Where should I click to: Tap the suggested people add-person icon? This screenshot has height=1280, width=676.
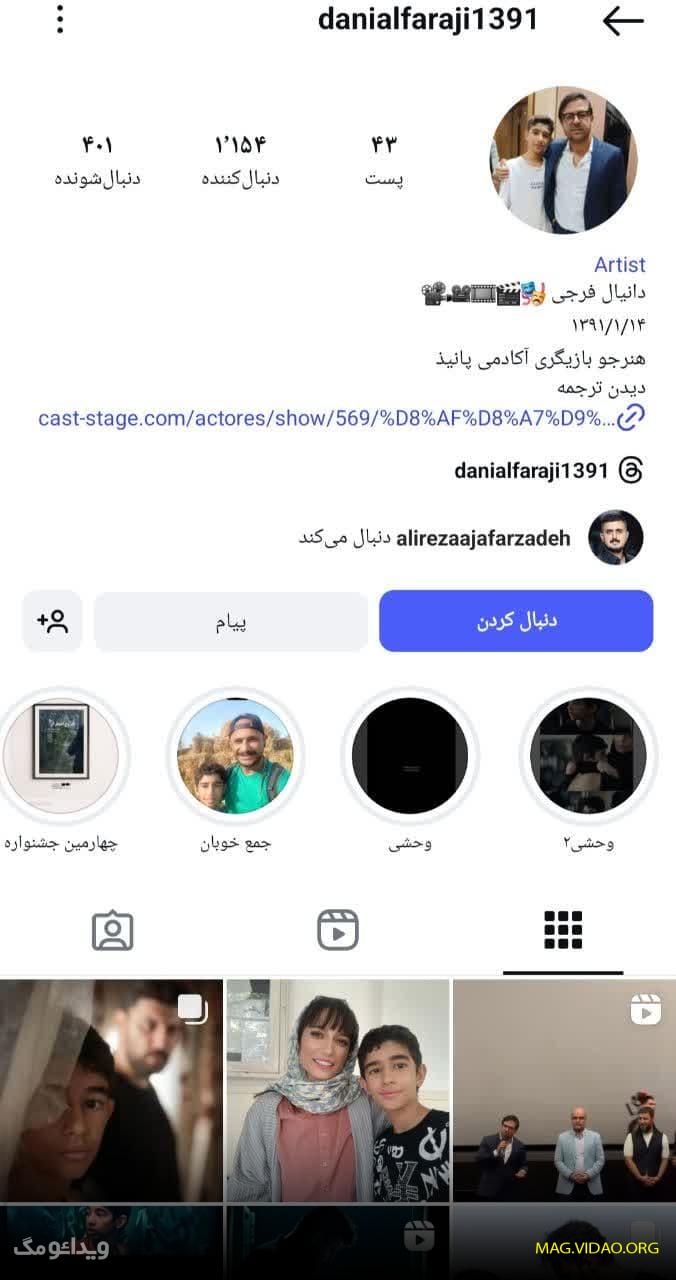[x=52, y=621]
